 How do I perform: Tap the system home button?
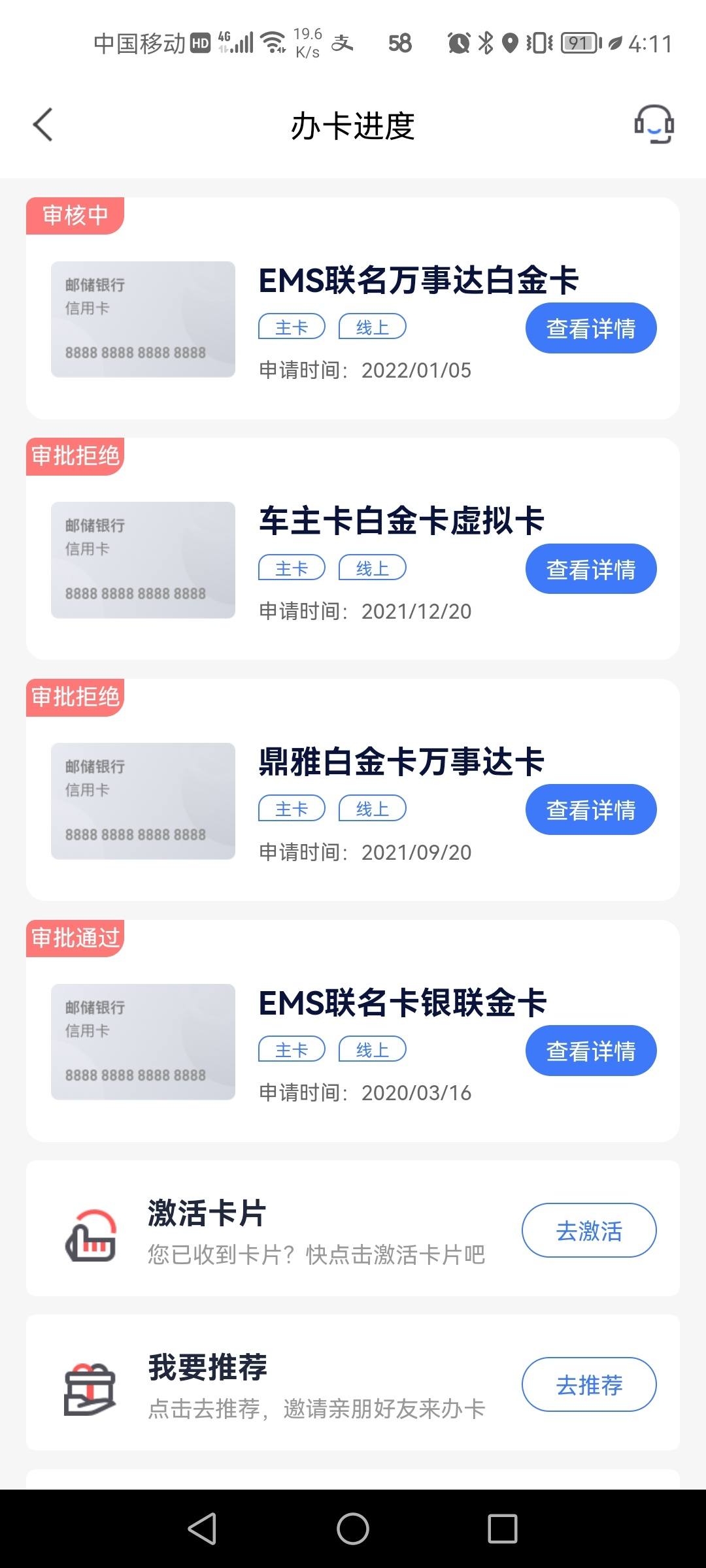[353, 1529]
